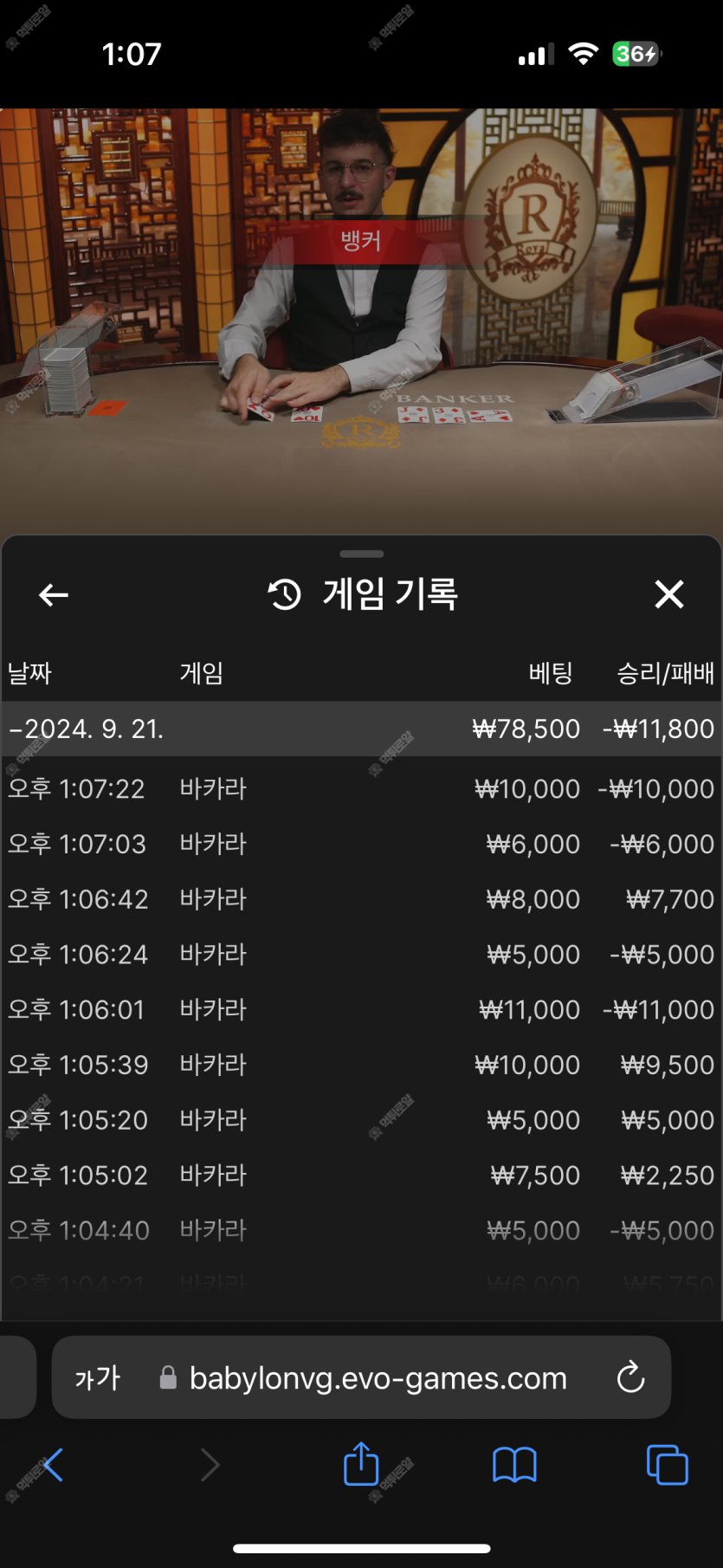
Task: Open the 오후 1:06:24 baccarat record
Action: pos(361,955)
